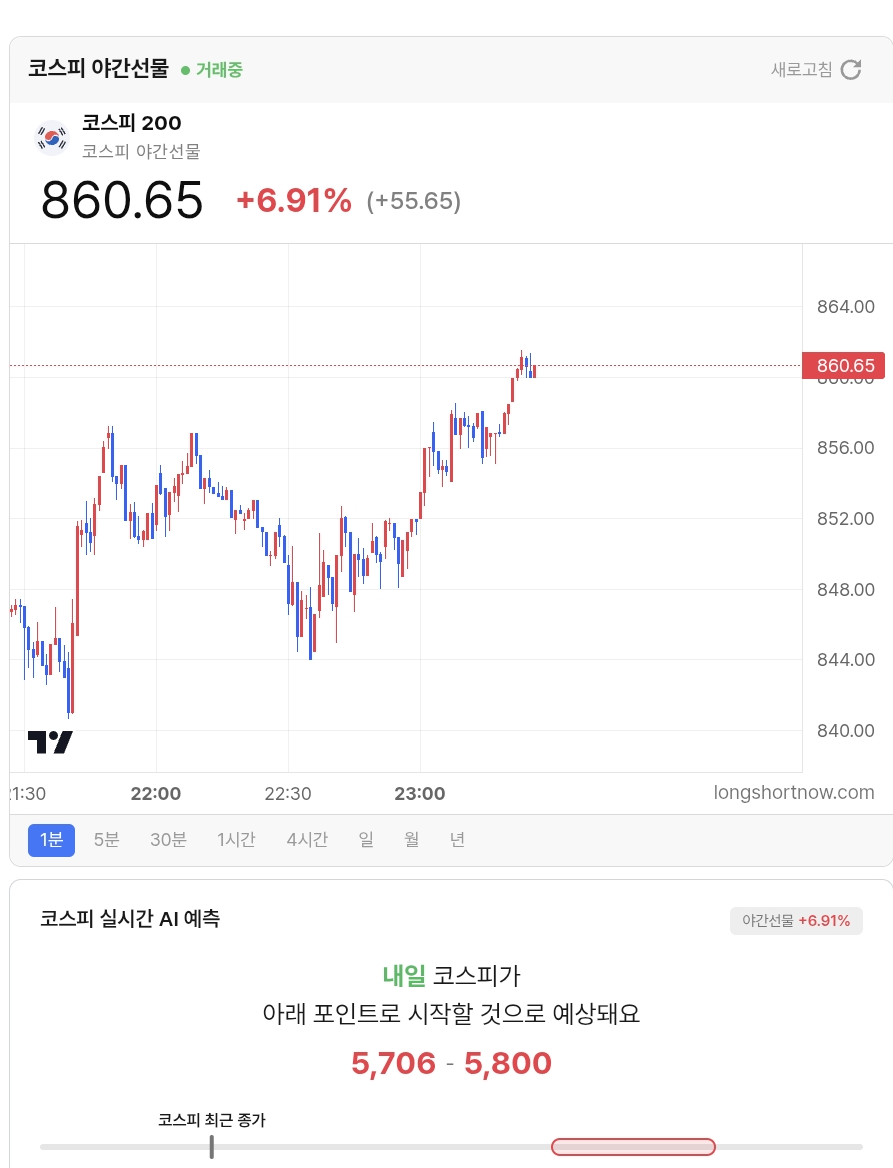Image resolution: width=893 pixels, height=1168 pixels.
Task: Click the 코스피 최근 종가 marker on the slider
Action: coord(211,1146)
